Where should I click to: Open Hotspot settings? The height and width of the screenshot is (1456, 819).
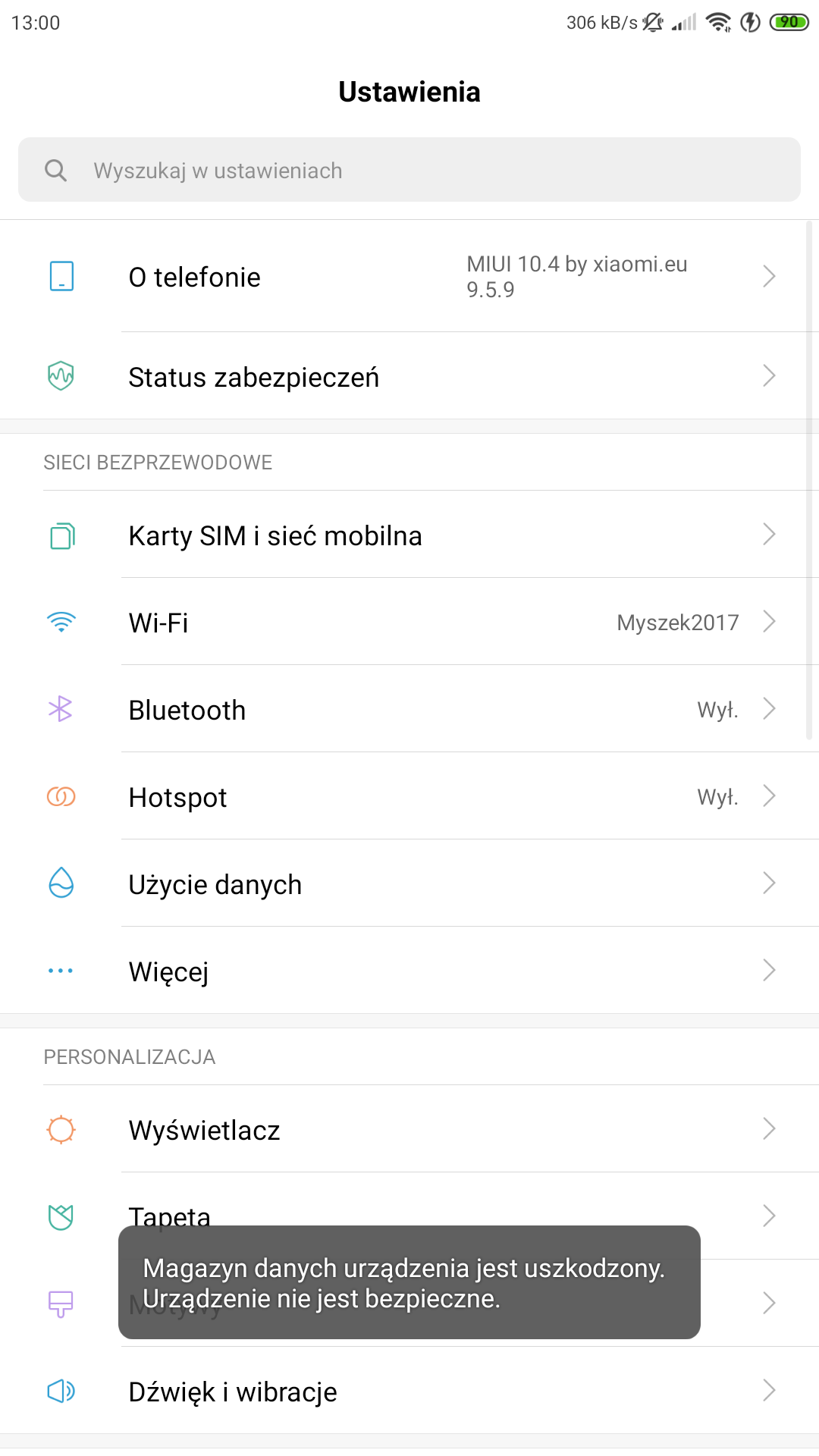click(x=409, y=797)
